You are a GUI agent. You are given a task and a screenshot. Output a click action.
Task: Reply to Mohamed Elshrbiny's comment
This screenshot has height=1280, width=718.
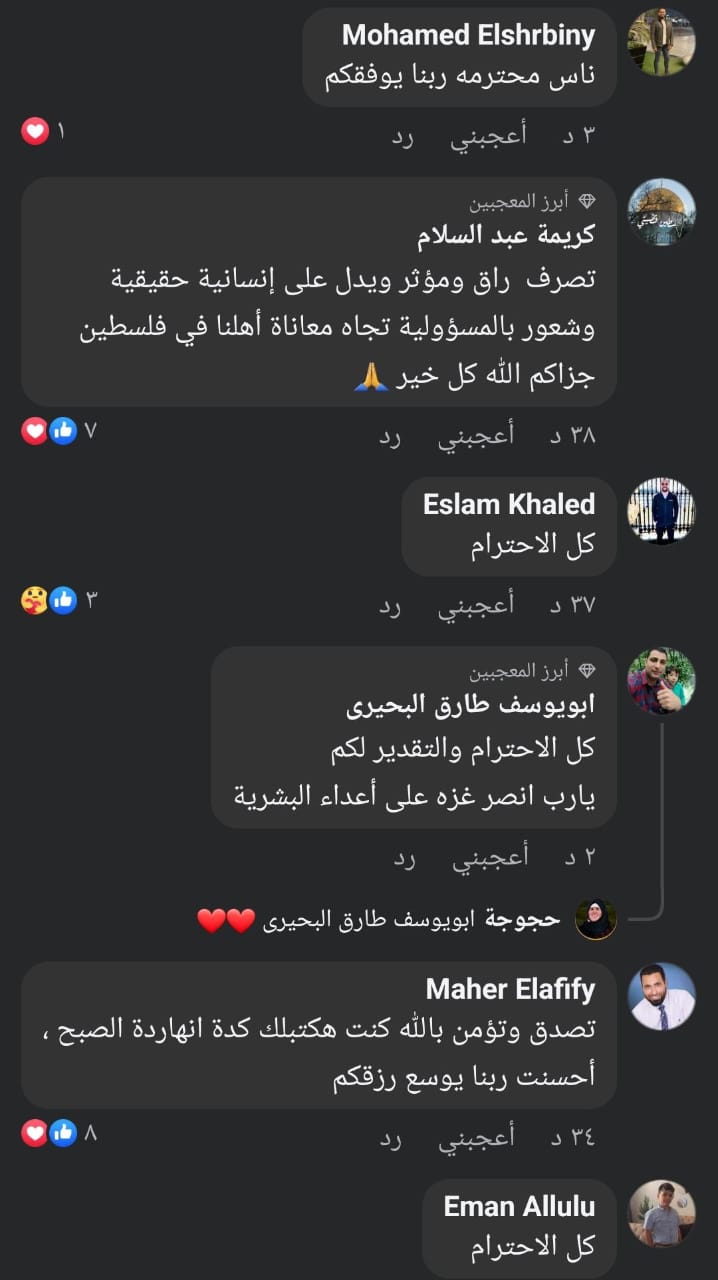[x=403, y=136]
